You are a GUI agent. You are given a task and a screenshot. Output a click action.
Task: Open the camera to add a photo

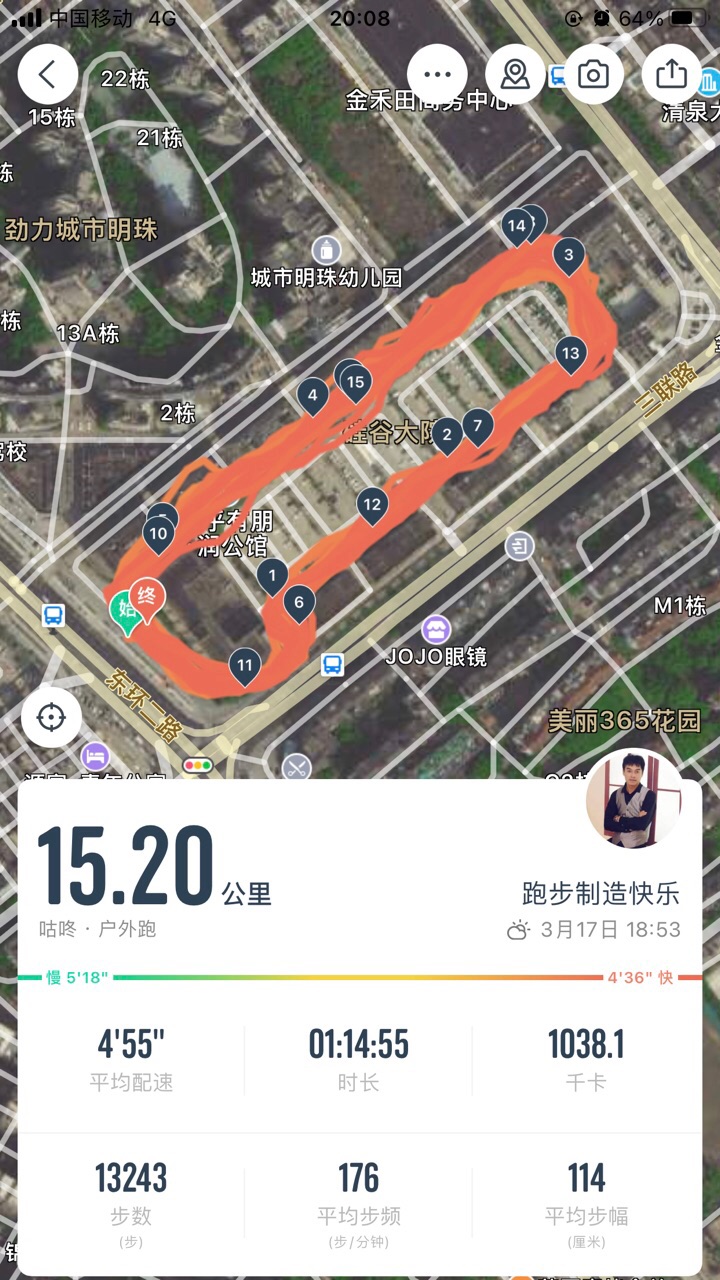coord(593,74)
